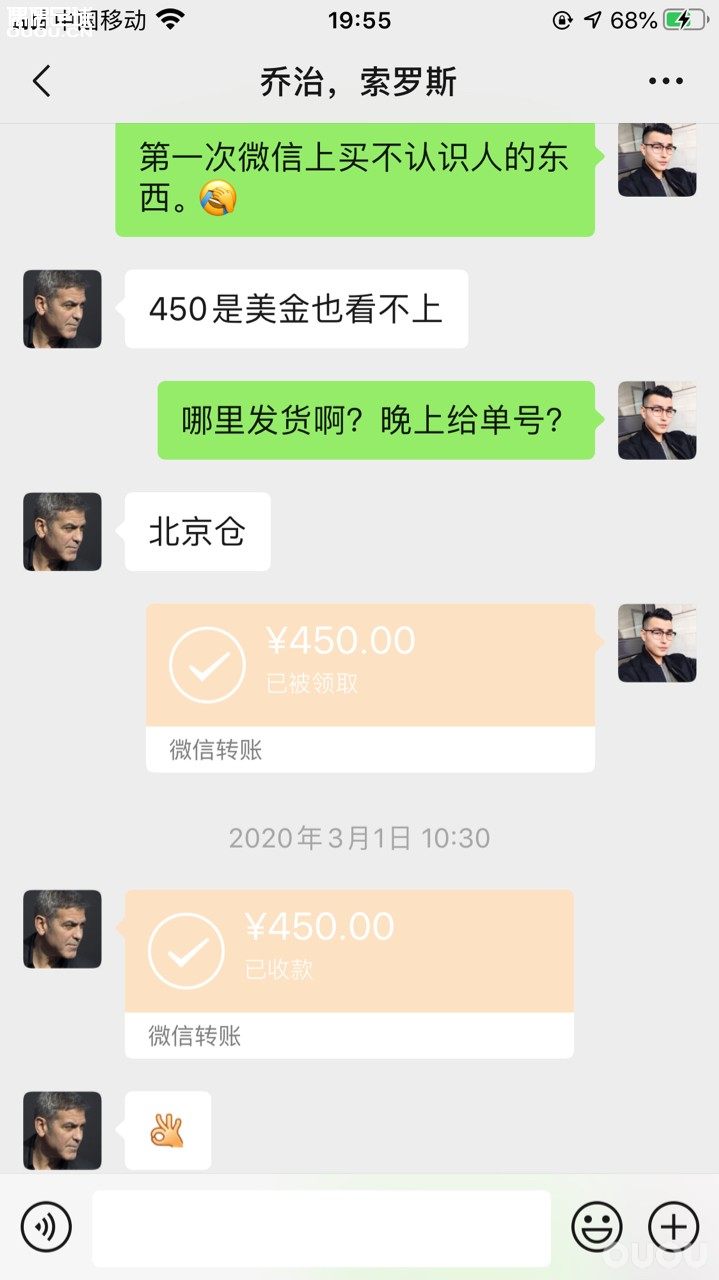Viewport: 719px width, 1280px height.
Task: Open the chat's three-dot options menu
Action: (x=665, y=82)
